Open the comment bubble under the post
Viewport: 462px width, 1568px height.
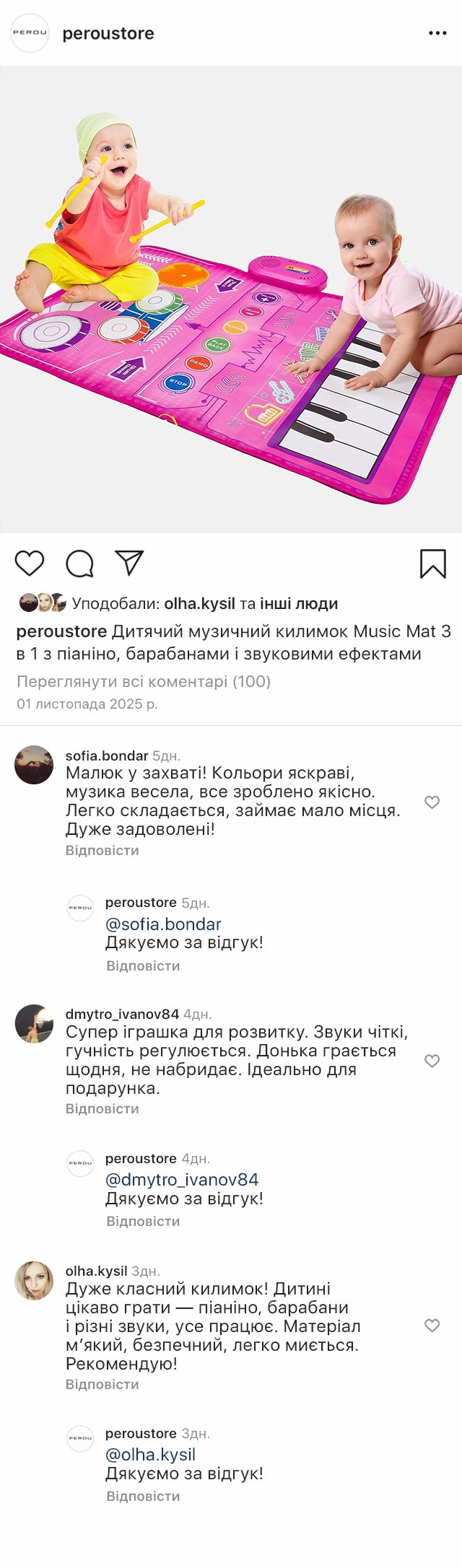(79, 563)
